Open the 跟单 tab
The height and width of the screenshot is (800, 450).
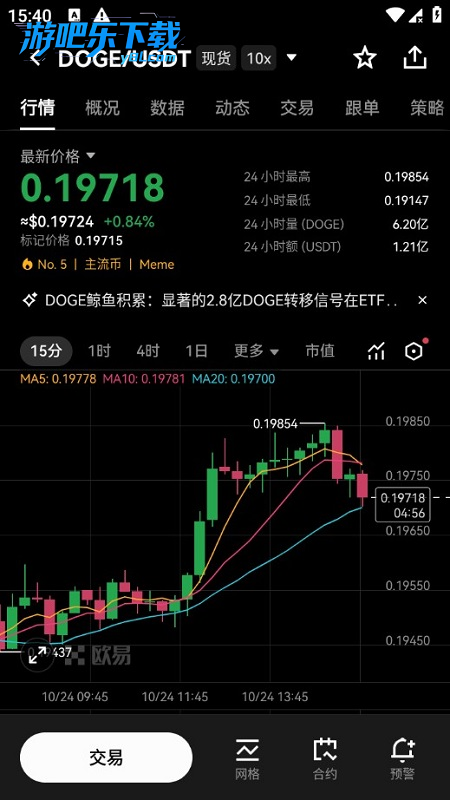click(362, 108)
